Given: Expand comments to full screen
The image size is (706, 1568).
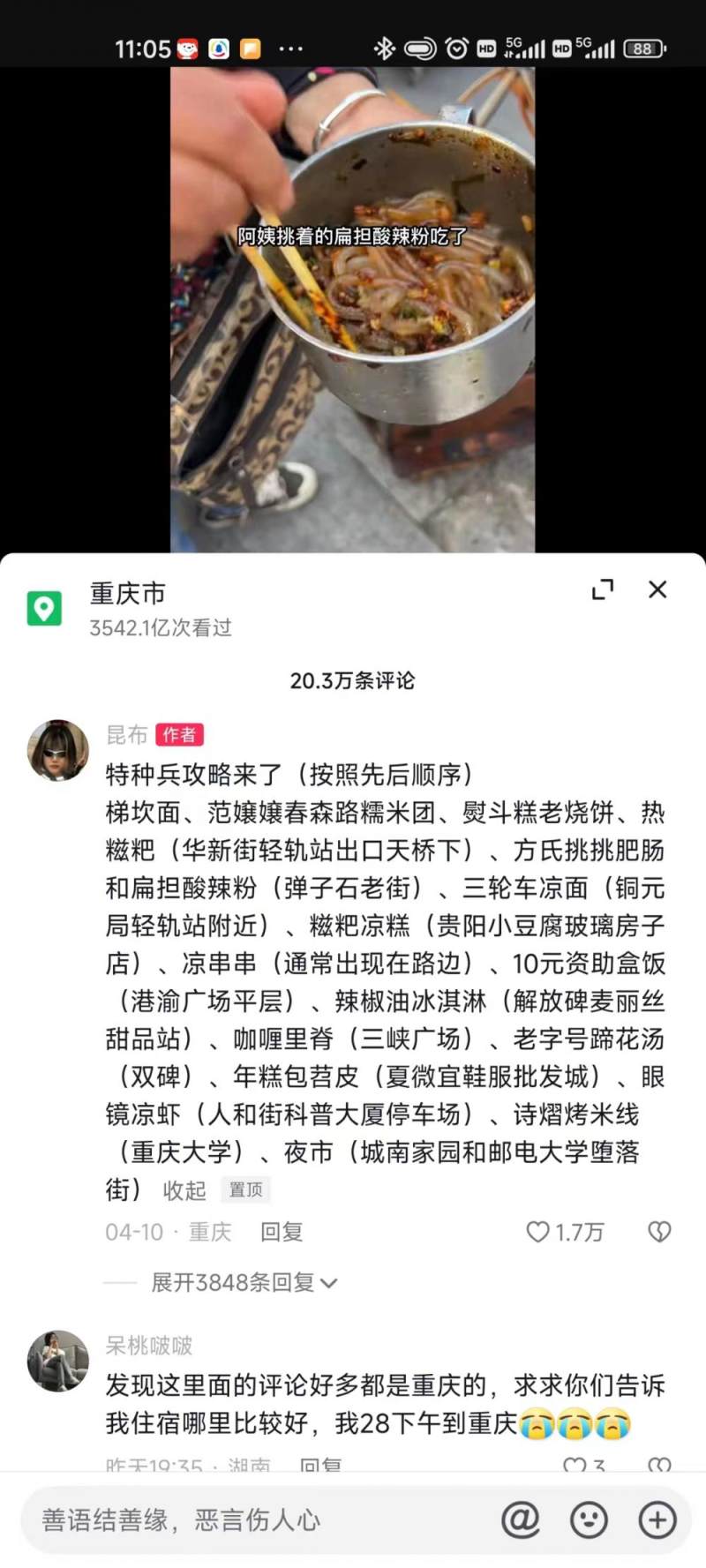Looking at the screenshot, I should (x=603, y=589).
